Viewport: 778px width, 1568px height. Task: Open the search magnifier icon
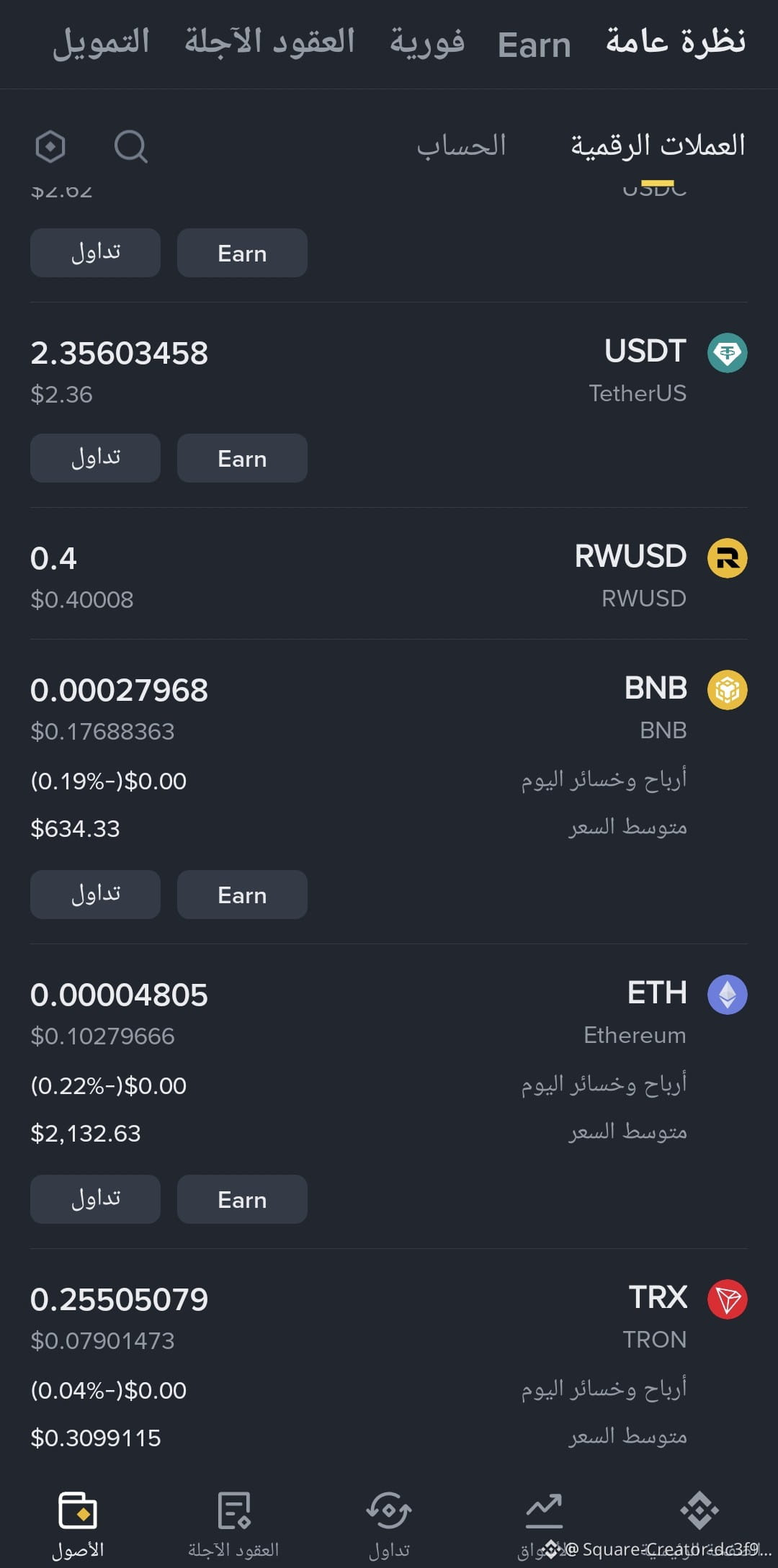131,147
